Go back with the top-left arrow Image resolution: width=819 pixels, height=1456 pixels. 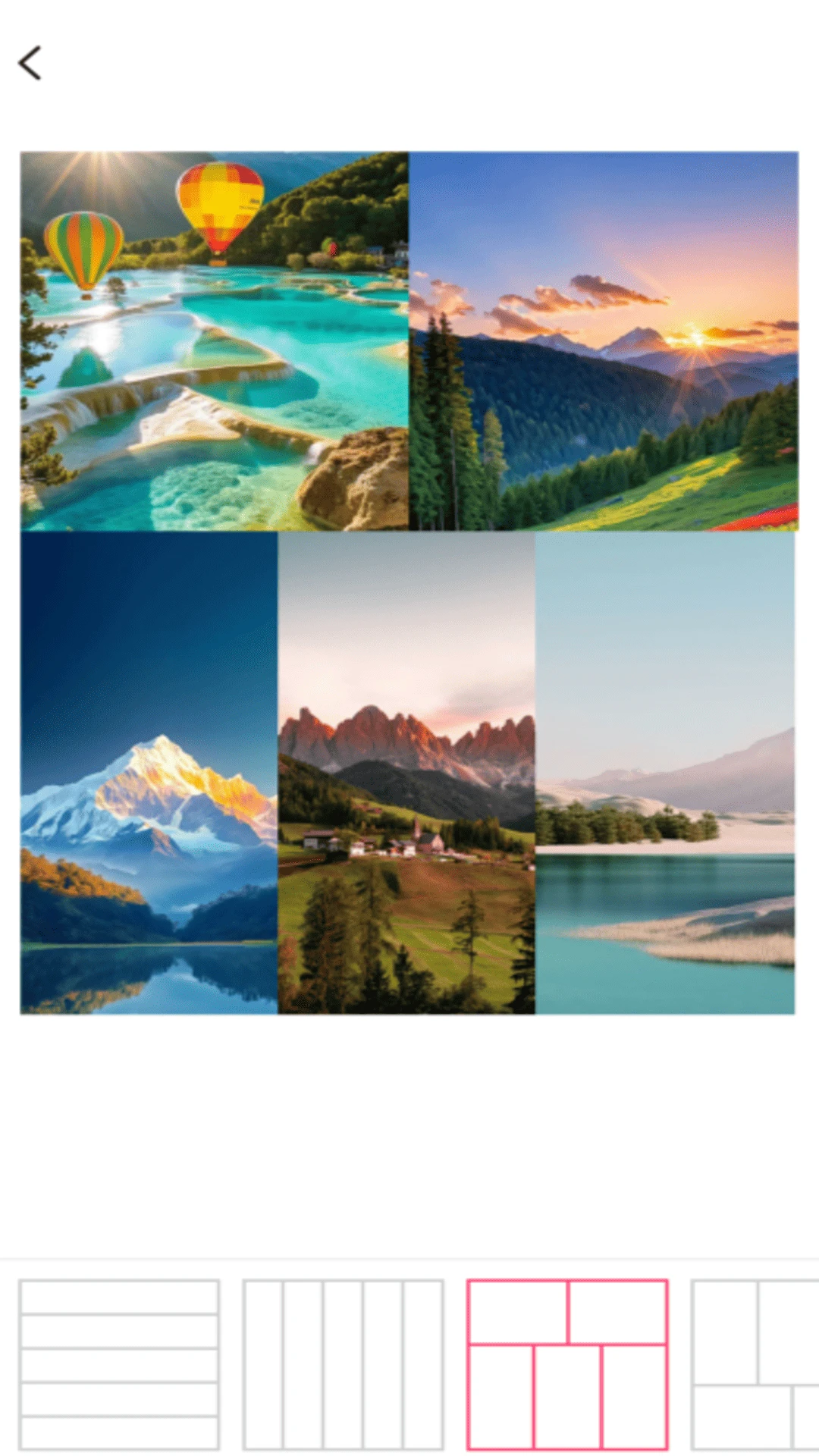(x=30, y=63)
